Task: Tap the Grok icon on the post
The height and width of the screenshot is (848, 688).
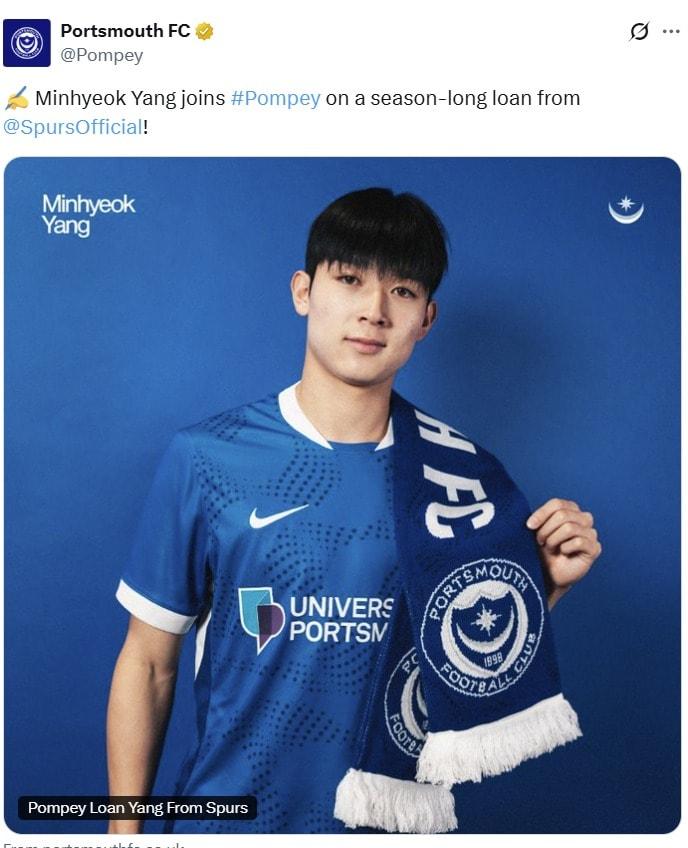Action: (639, 32)
